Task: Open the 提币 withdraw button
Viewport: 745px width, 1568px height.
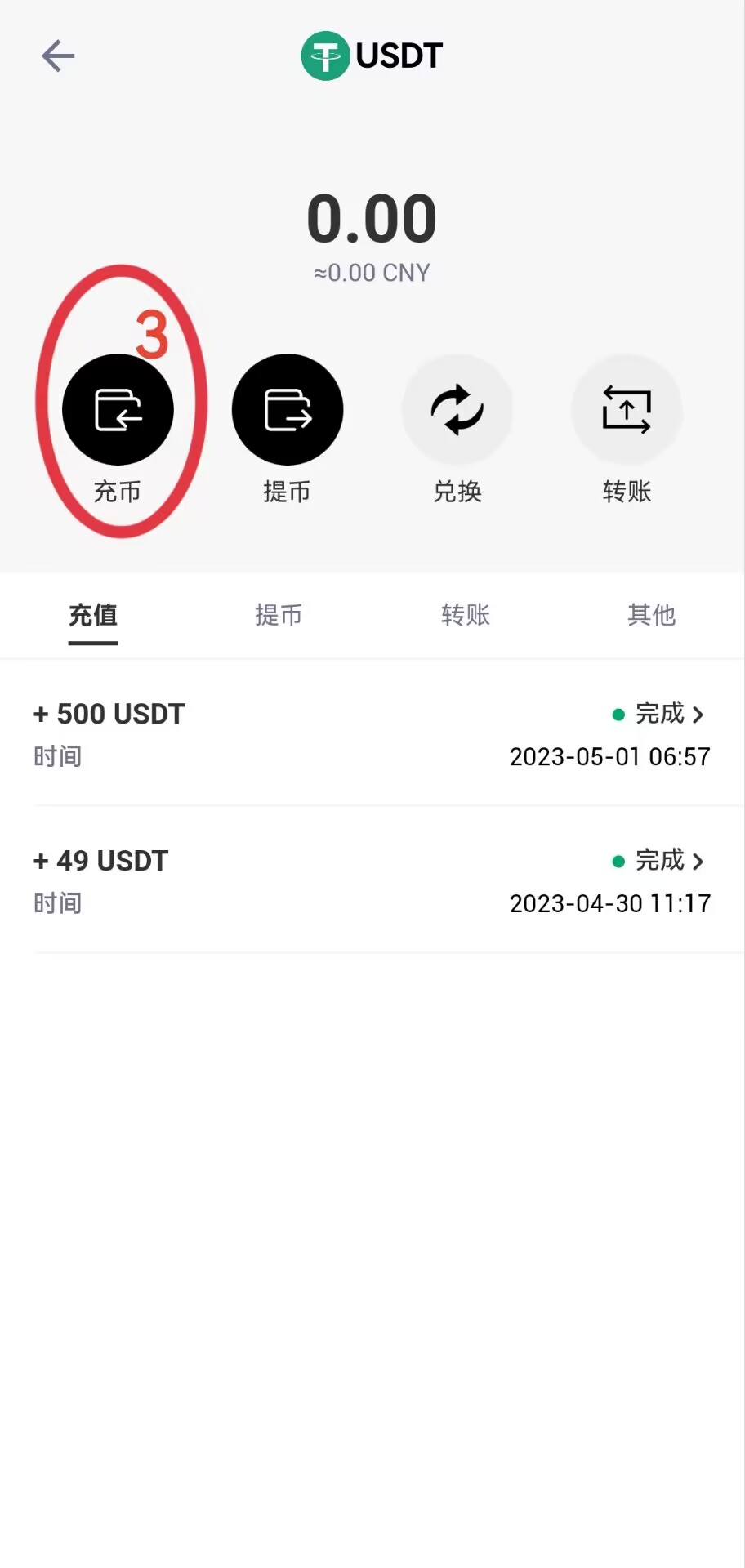Action: coord(288,410)
